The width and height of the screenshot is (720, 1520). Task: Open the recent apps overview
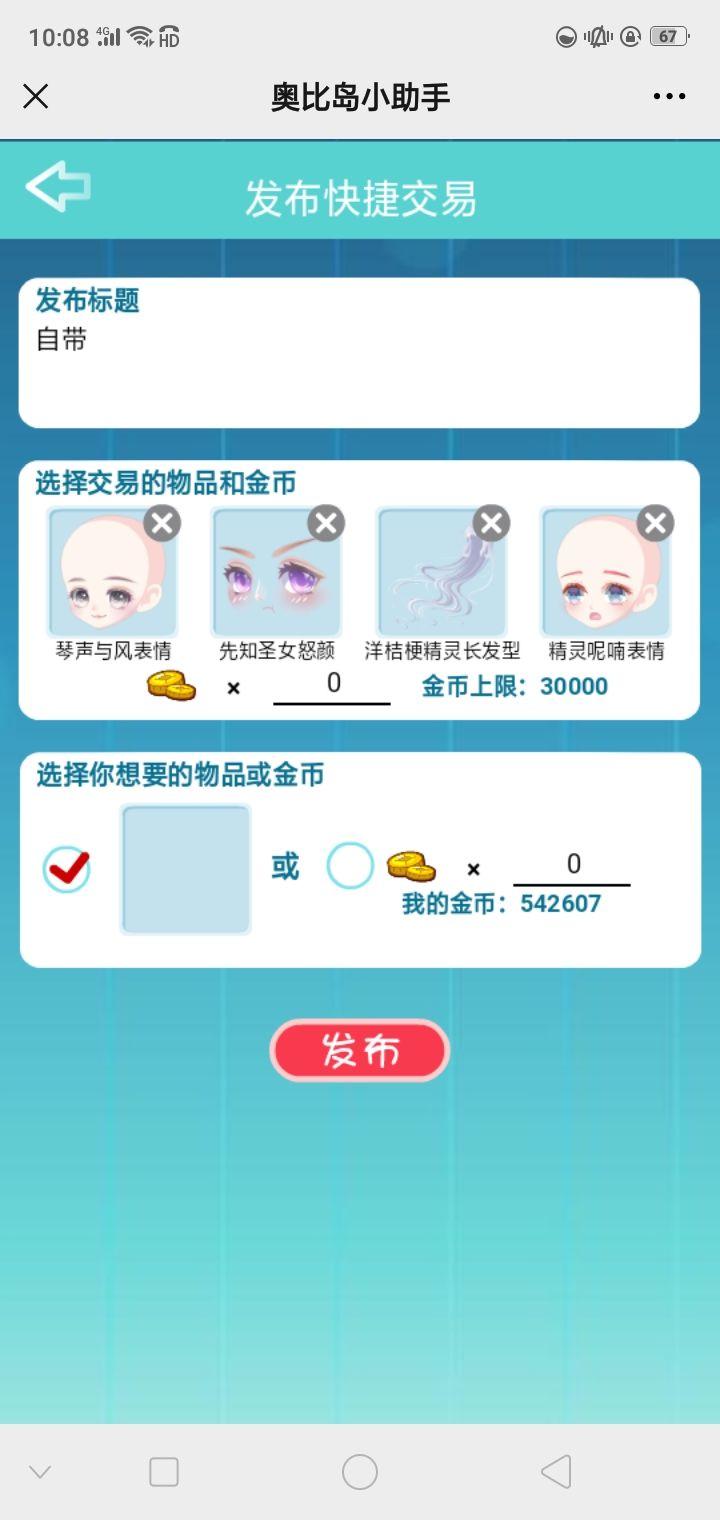(x=164, y=1471)
